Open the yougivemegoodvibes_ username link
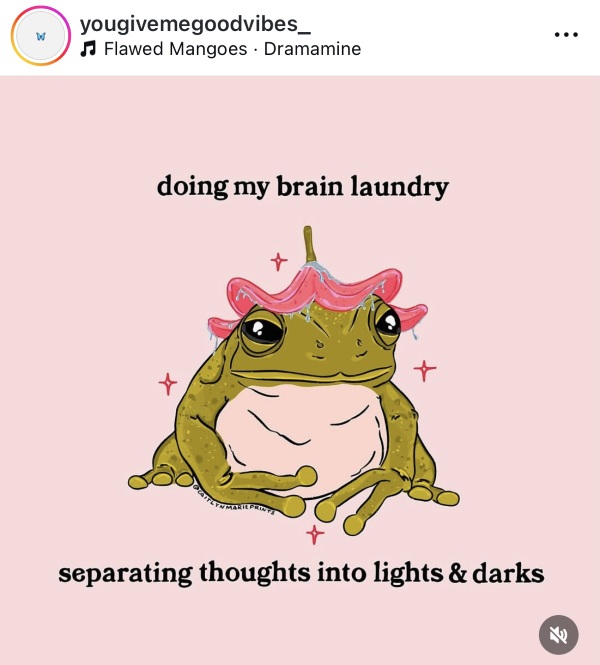 pos(194,22)
